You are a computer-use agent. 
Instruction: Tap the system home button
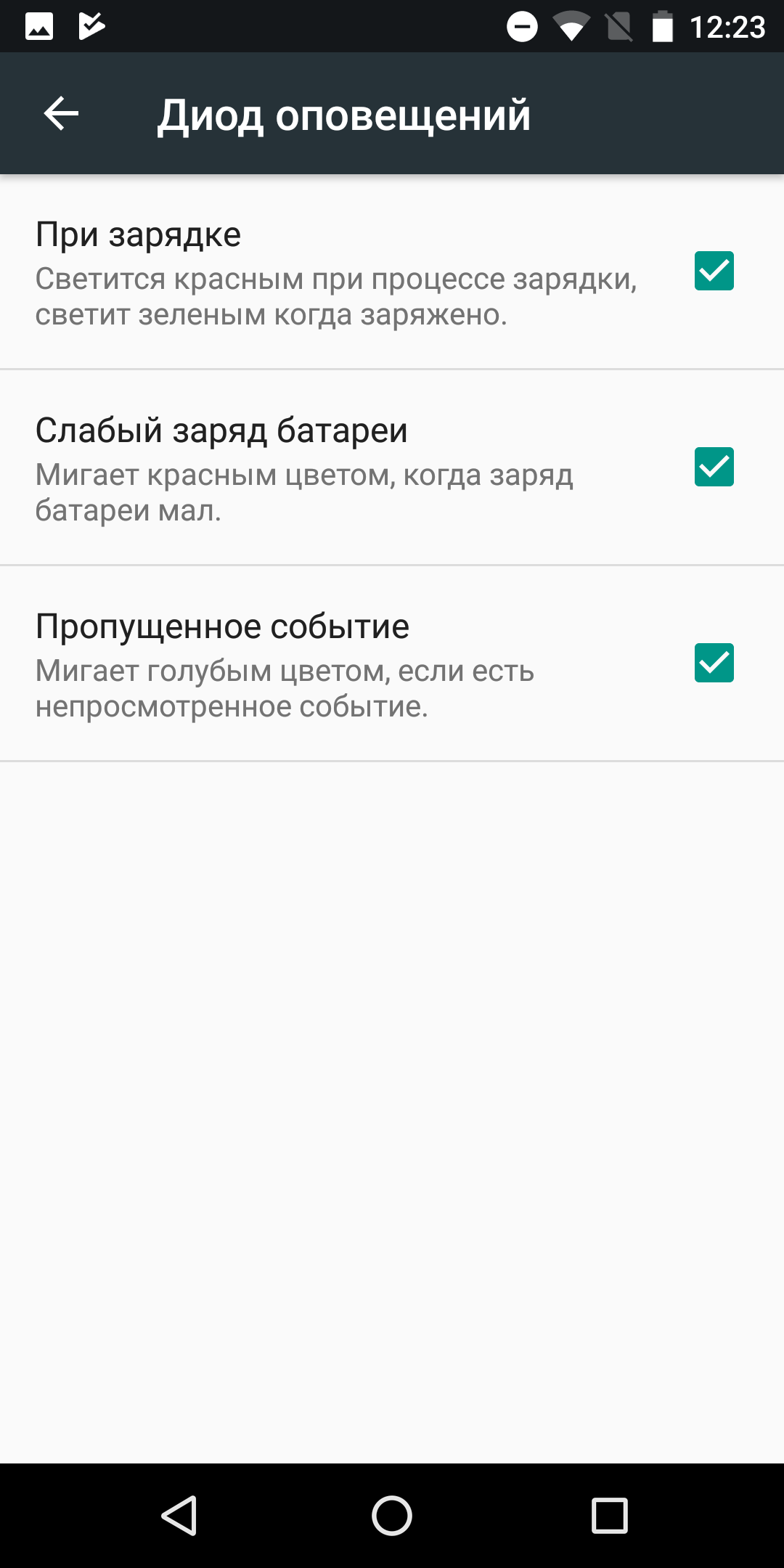392,1516
